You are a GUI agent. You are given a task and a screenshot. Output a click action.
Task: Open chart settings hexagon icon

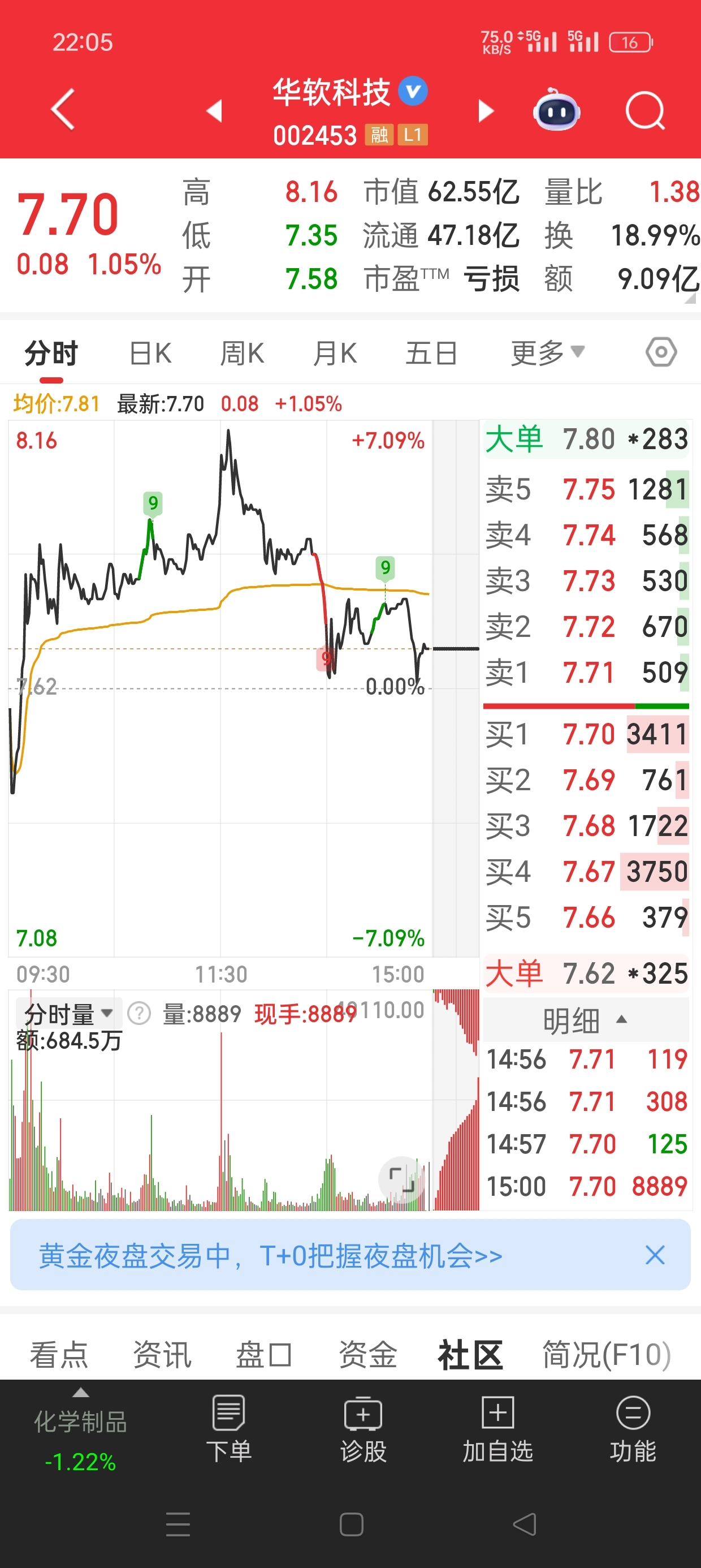point(661,352)
